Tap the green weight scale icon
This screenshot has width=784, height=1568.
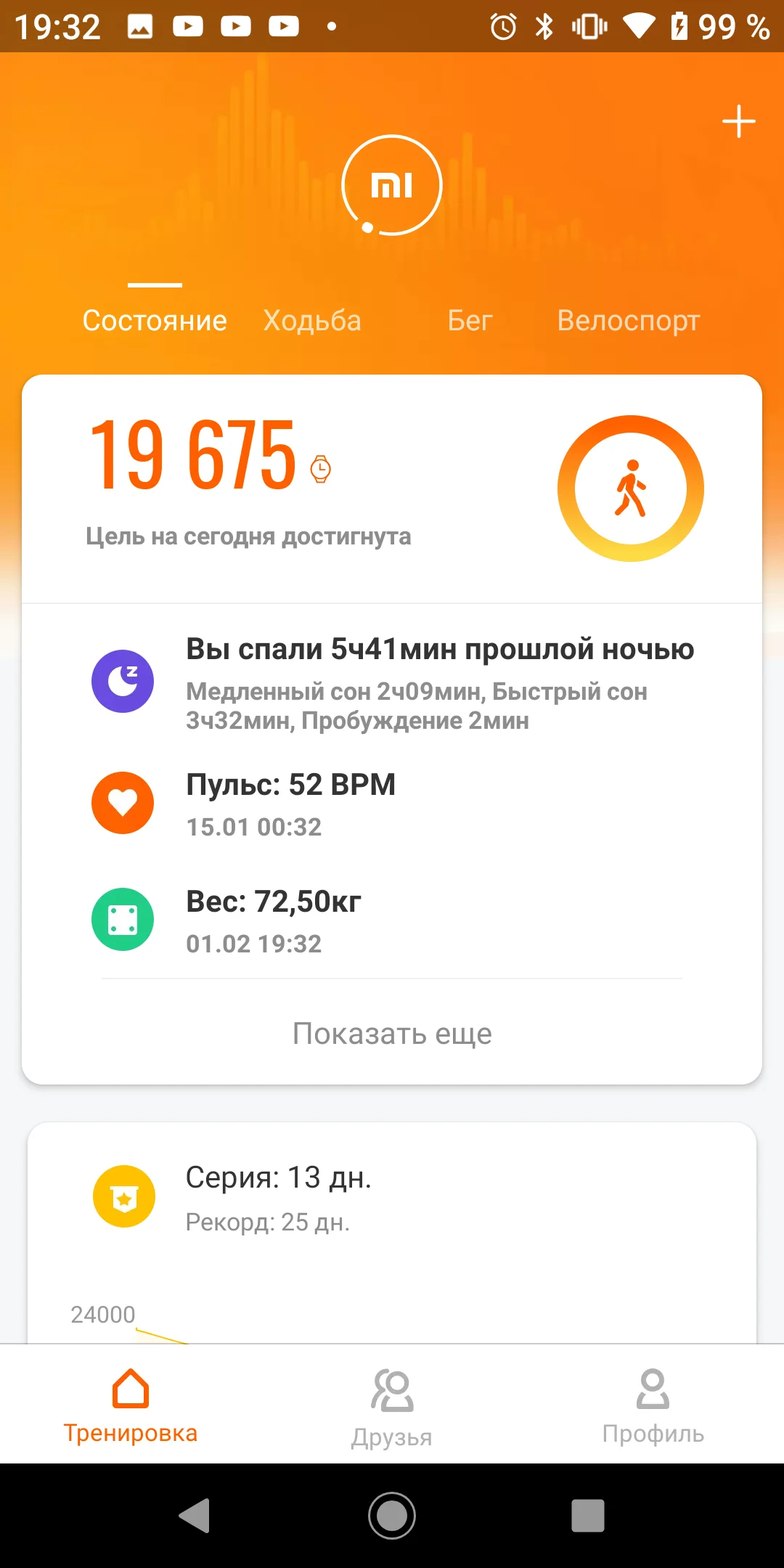point(124,918)
